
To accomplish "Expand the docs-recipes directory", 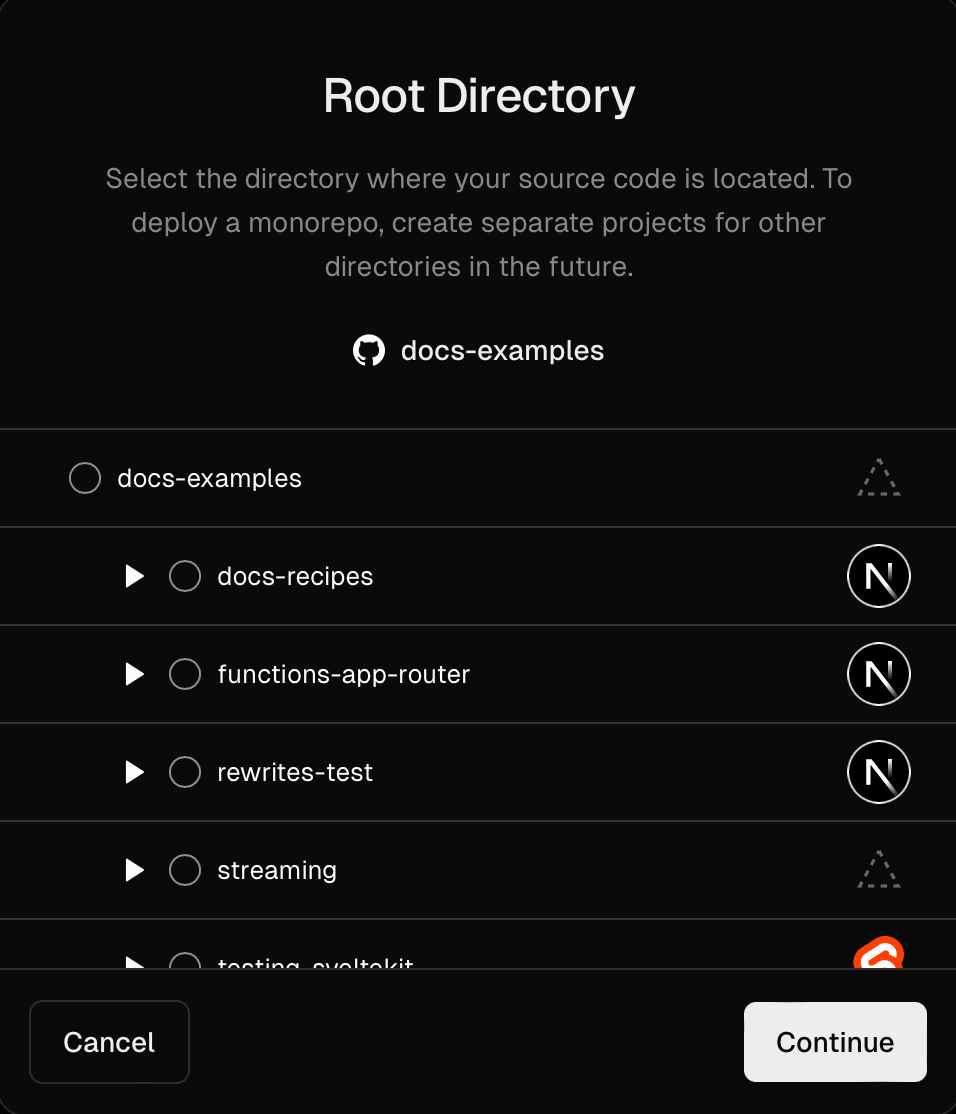I will coord(134,576).
